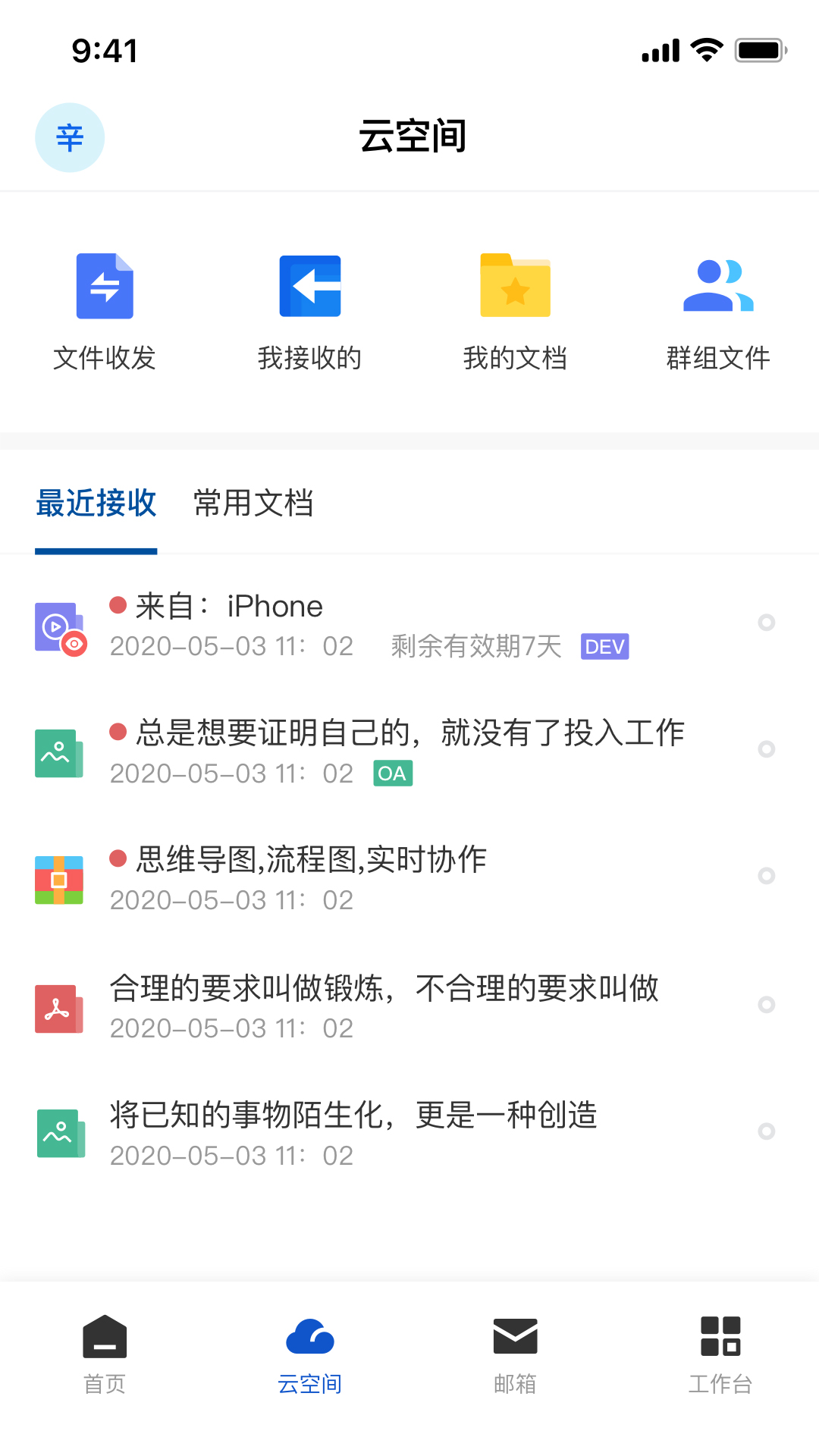Tap the 辛 avatar in the corner
The height and width of the screenshot is (1456, 819).
[x=70, y=137]
